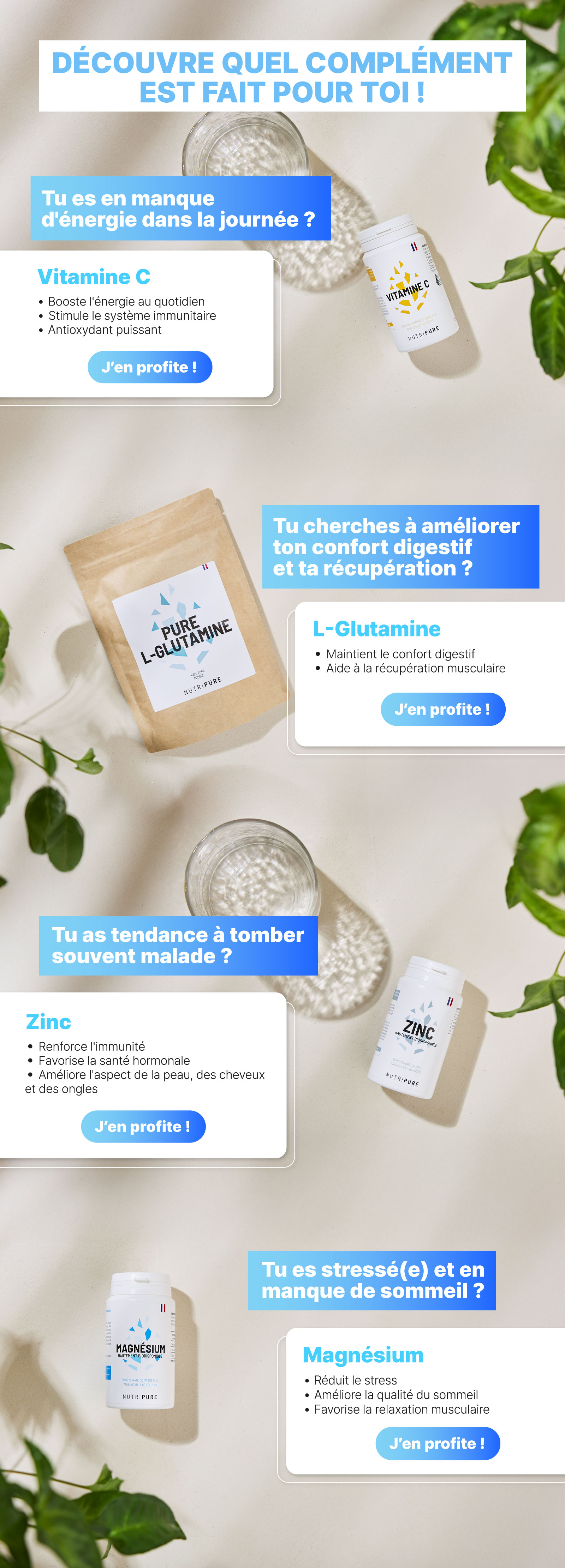Tap 'J'en profite !' under Vitamine C
Screen dimensions: 565x1568
149,367
